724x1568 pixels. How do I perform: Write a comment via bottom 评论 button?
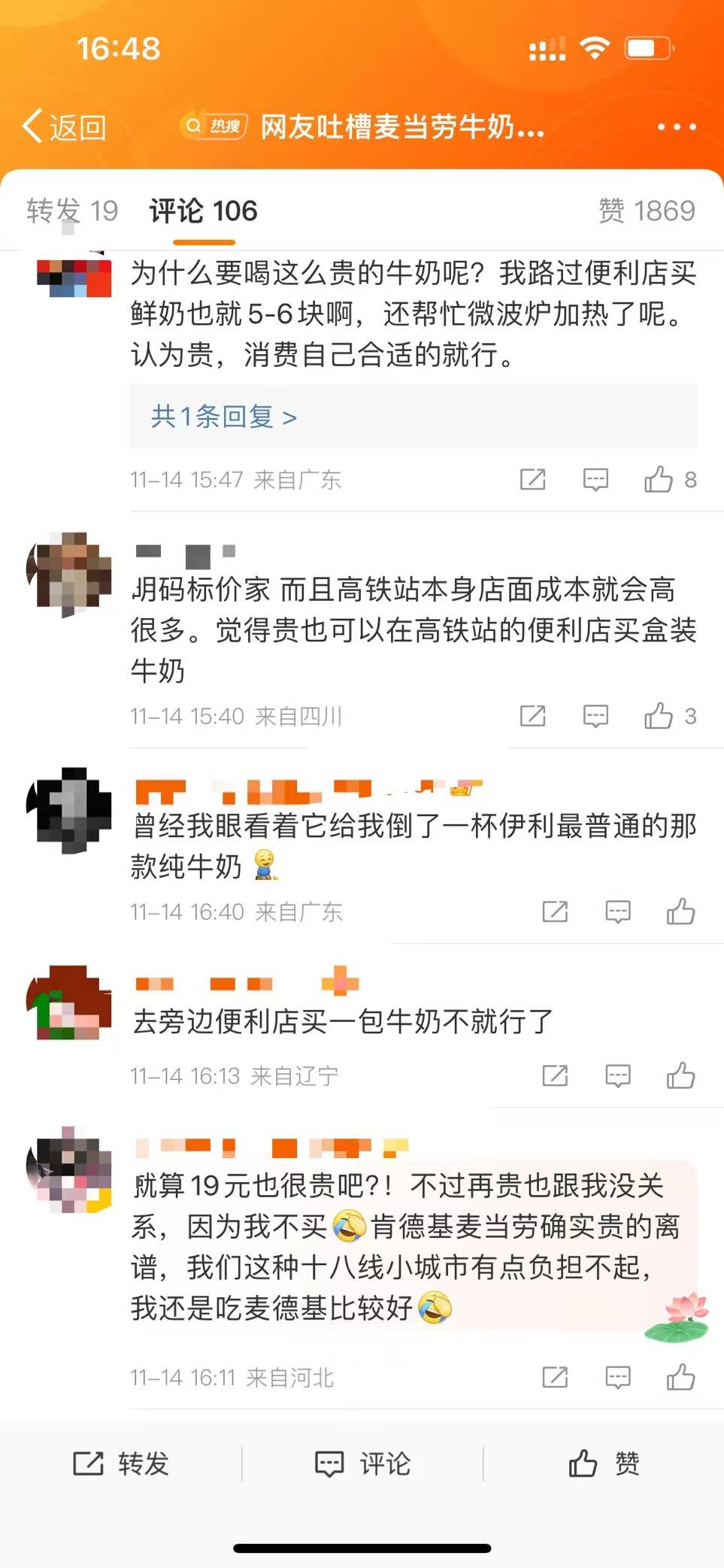coord(362,1463)
